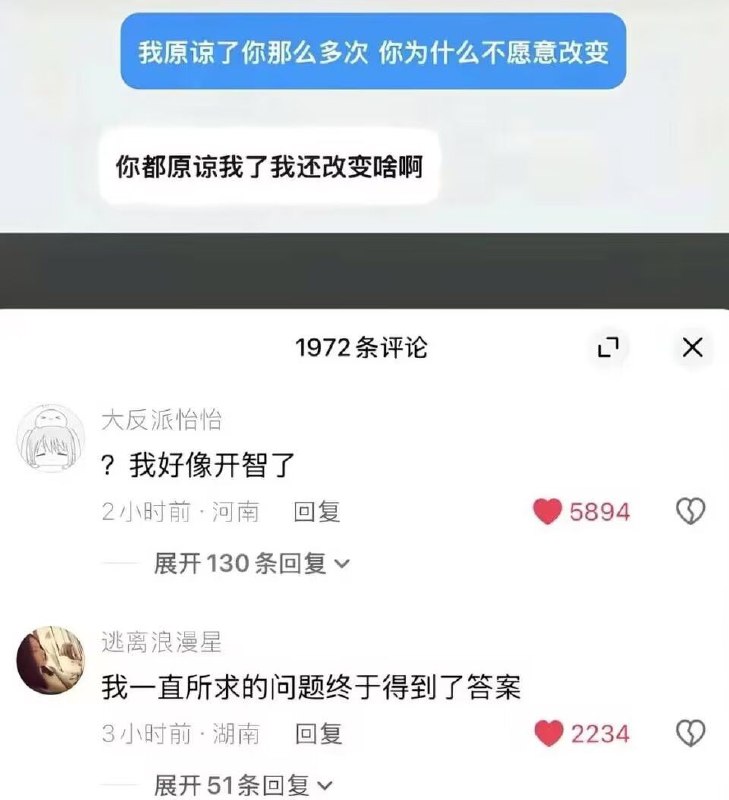Like the comment by 大反派怡怡
This screenshot has height=800, width=729.
(x=547, y=512)
